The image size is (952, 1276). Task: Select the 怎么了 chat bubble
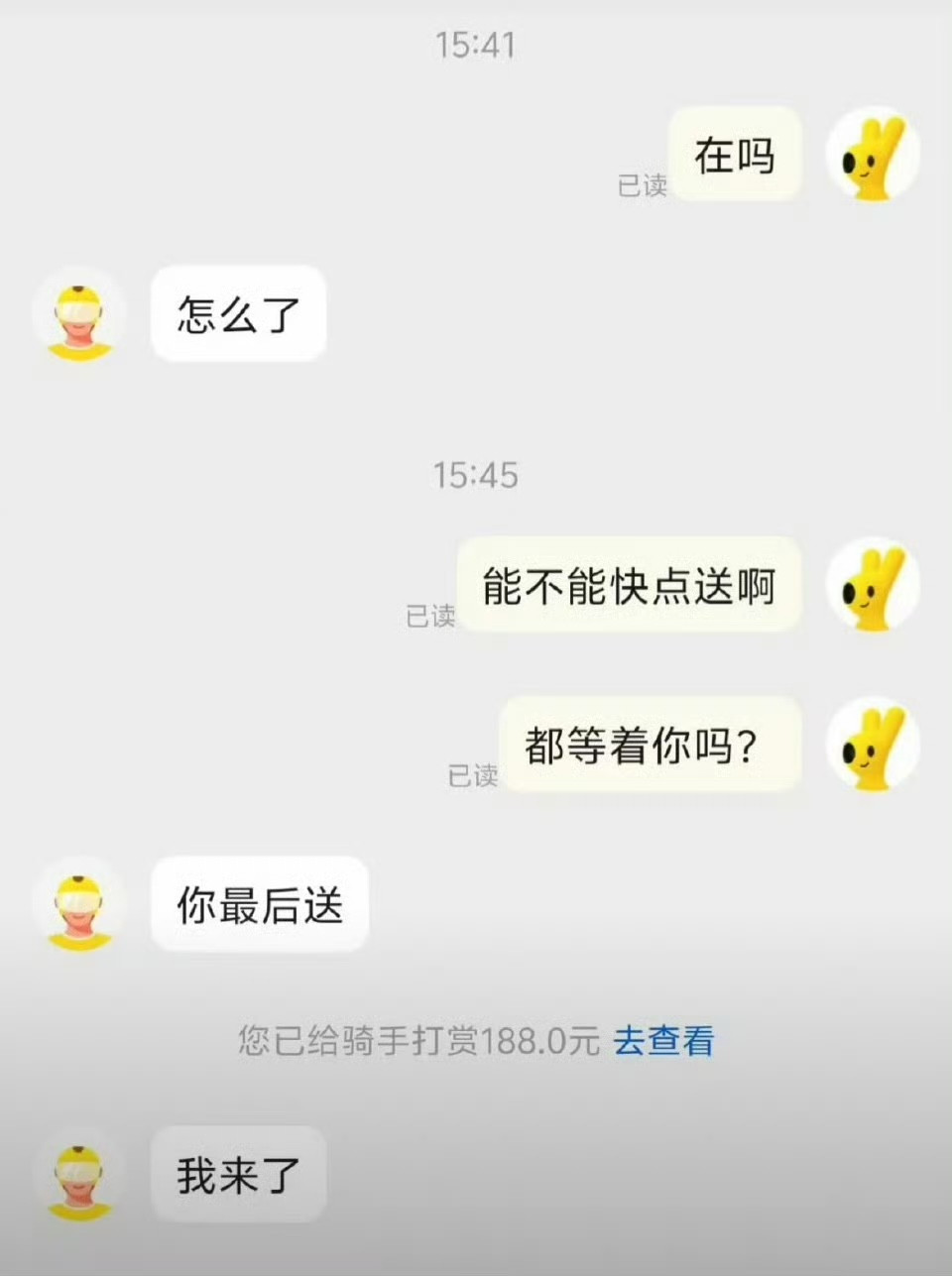tap(238, 315)
